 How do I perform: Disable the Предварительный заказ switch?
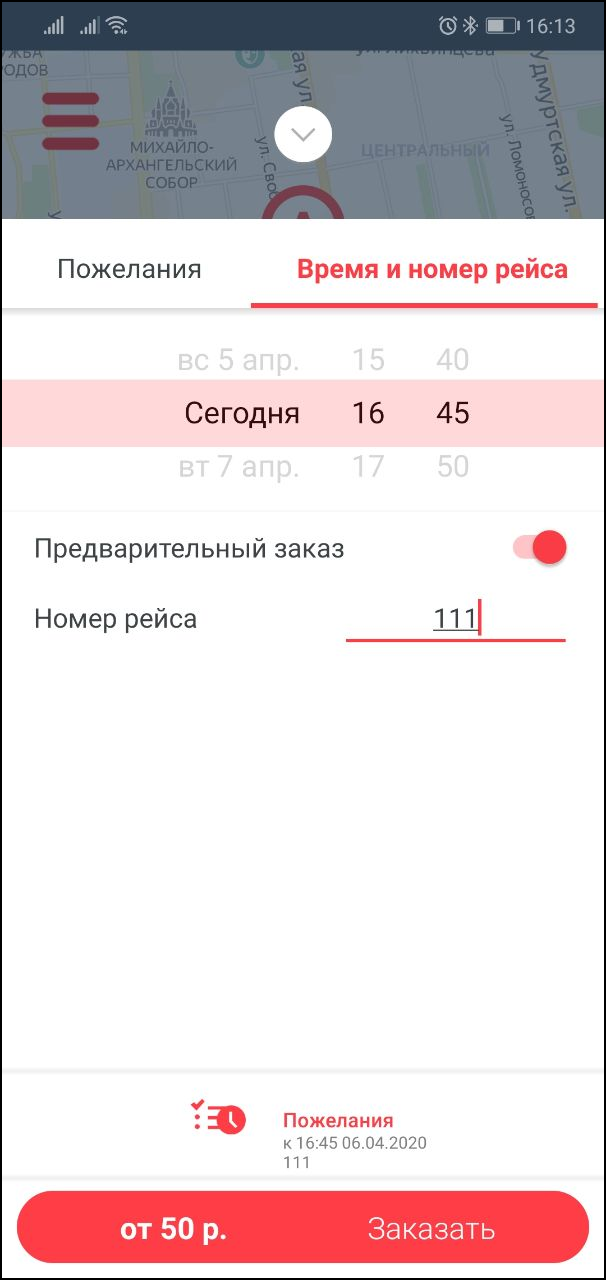(x=540, y=548)
